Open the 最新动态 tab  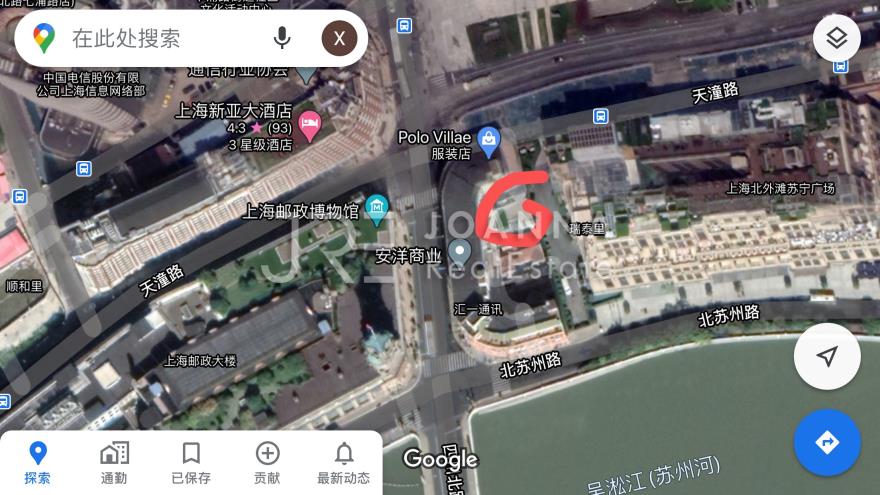(343, 463)
